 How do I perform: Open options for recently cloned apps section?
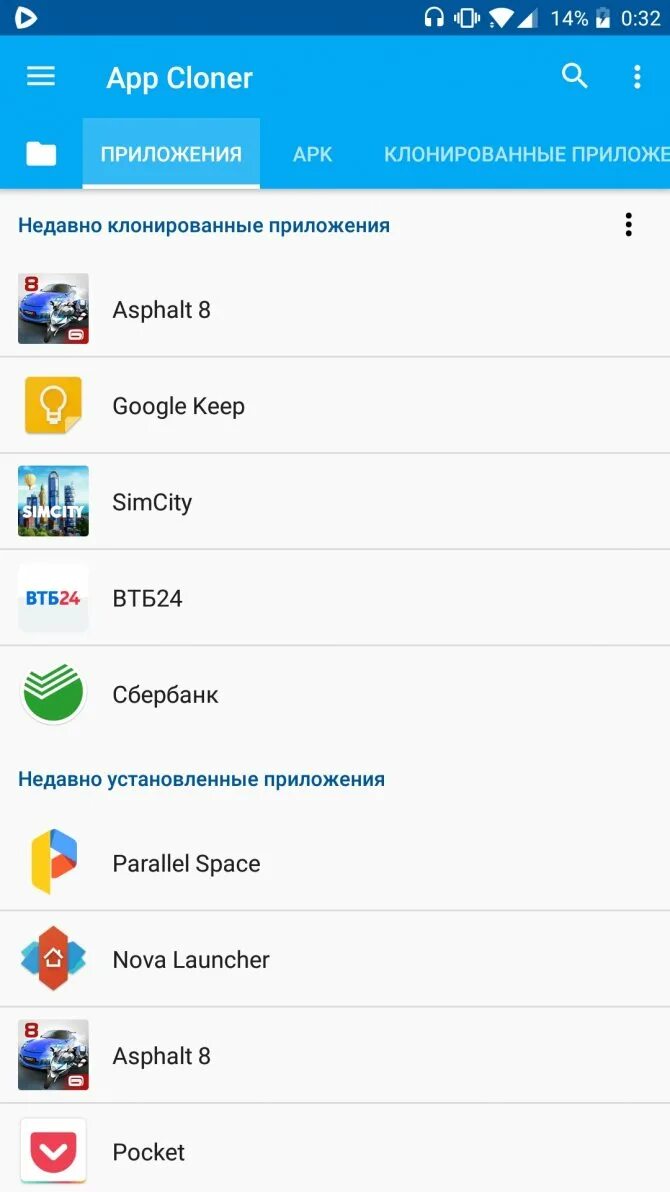pyautogui.click(x=628, y=225)
